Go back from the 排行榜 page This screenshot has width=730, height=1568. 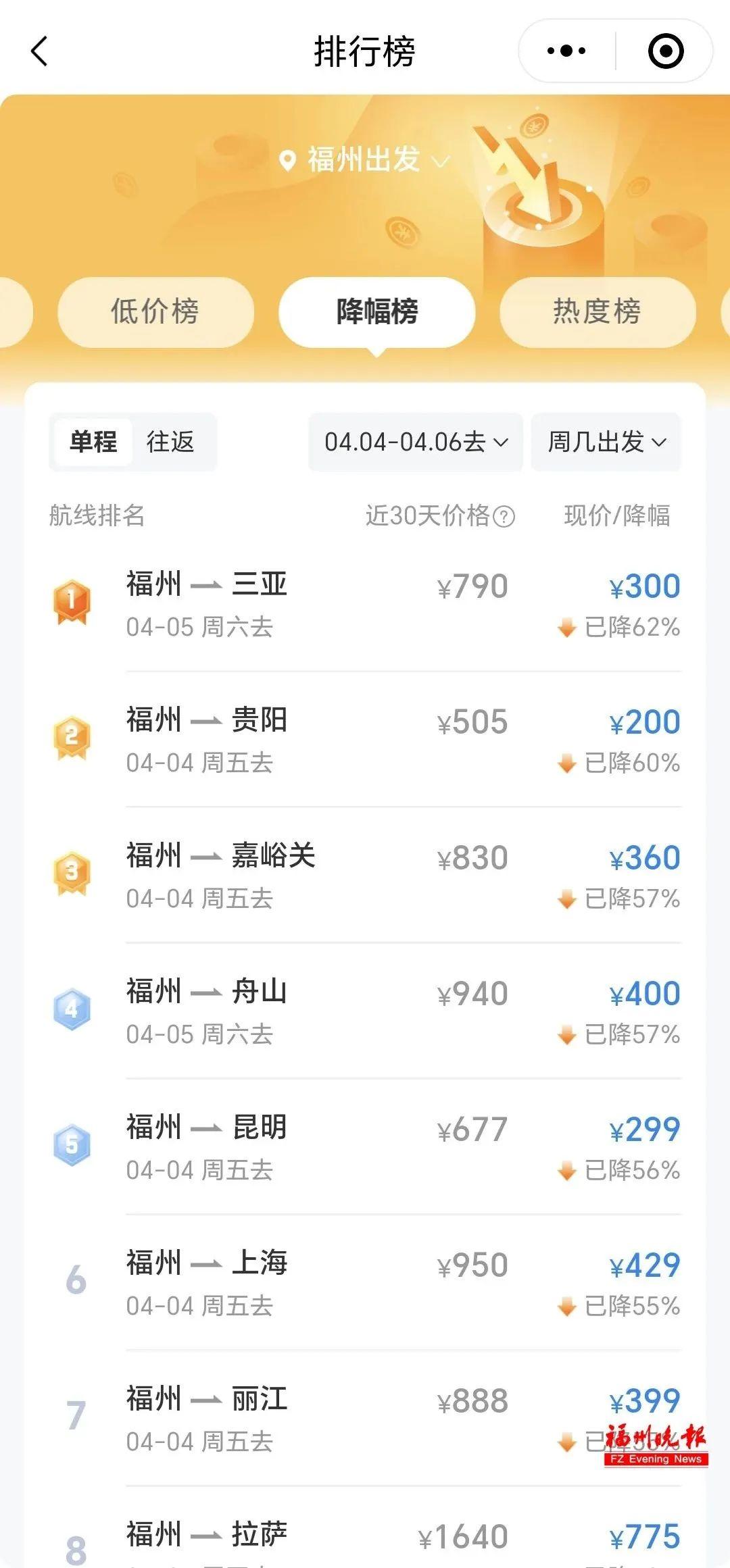(39, 51)
